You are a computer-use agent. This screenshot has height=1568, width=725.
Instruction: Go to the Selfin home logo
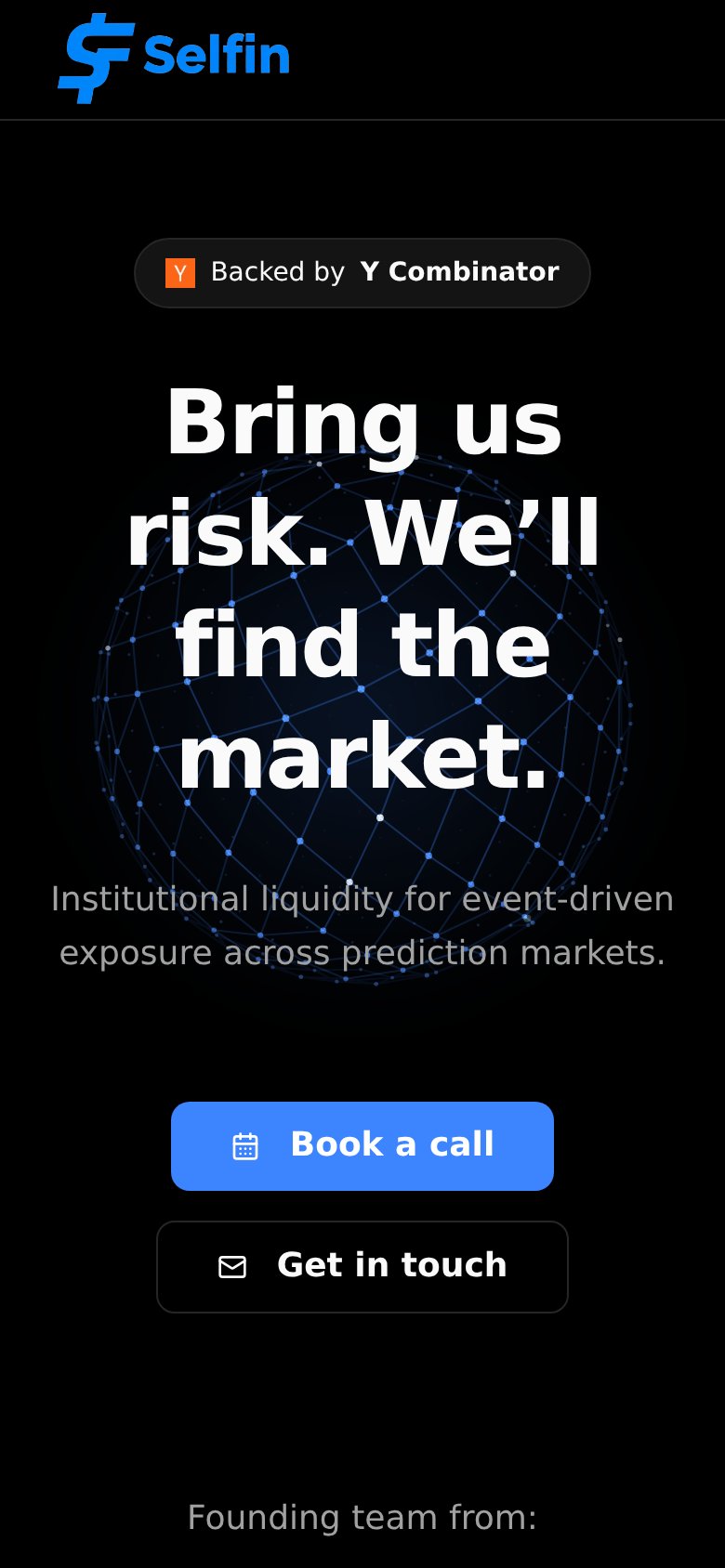click(x=174, y=58)
